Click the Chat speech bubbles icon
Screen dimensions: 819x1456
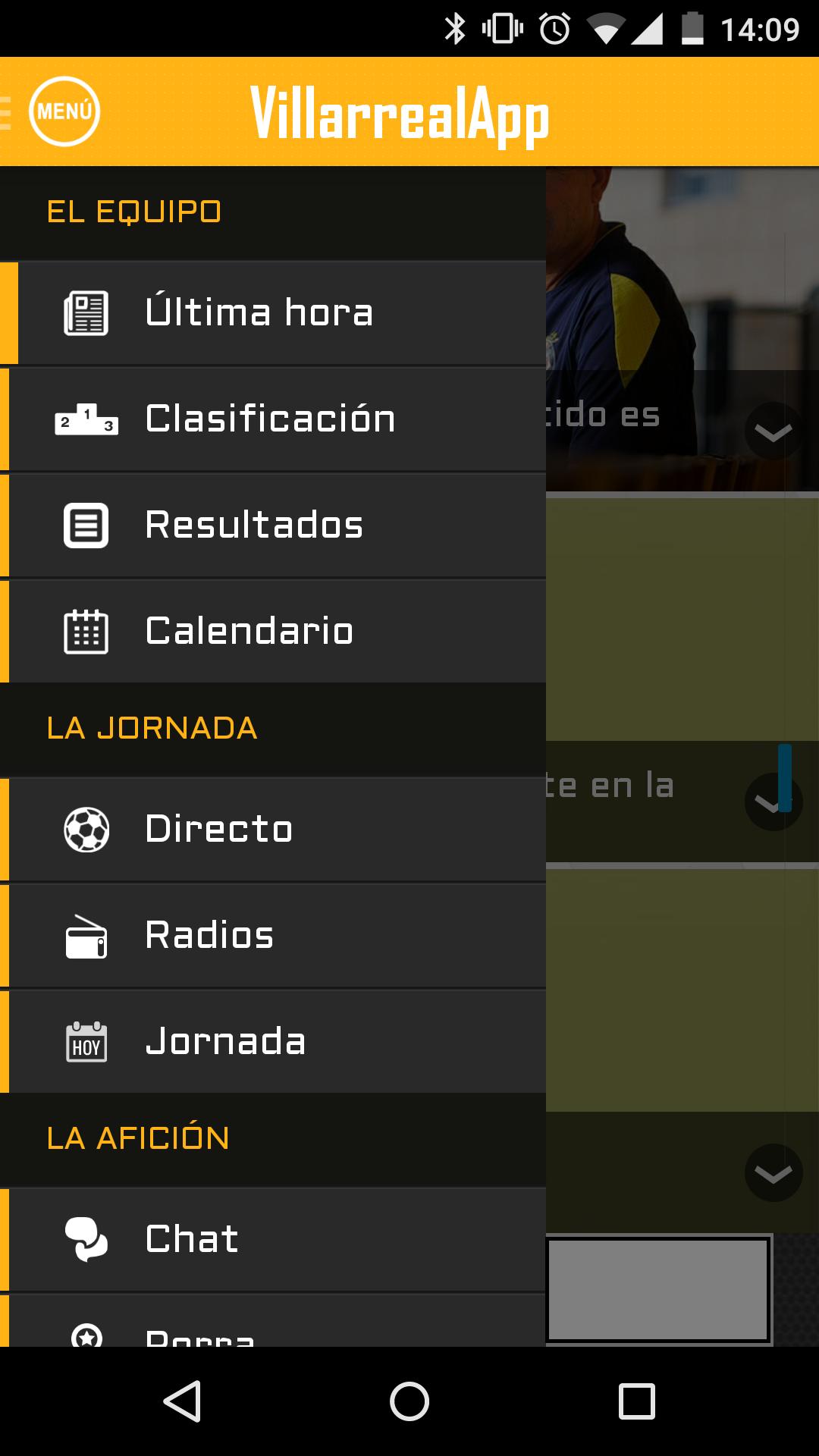86,1239
